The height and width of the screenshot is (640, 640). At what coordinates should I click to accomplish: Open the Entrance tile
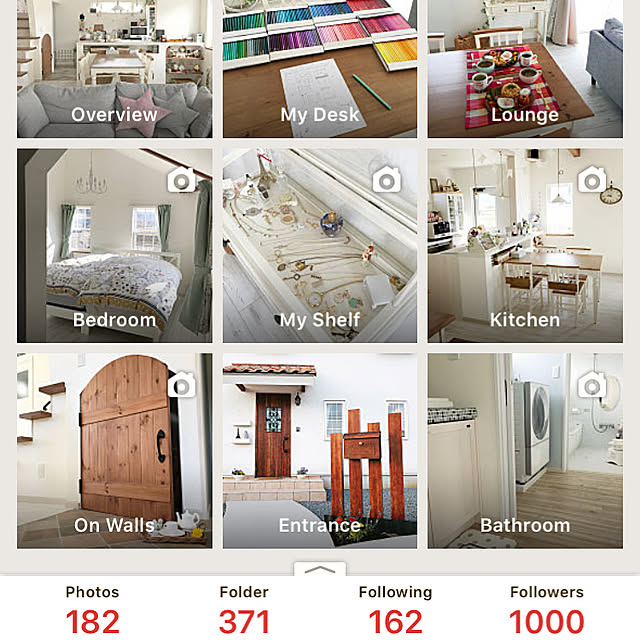tap(320, 455)
